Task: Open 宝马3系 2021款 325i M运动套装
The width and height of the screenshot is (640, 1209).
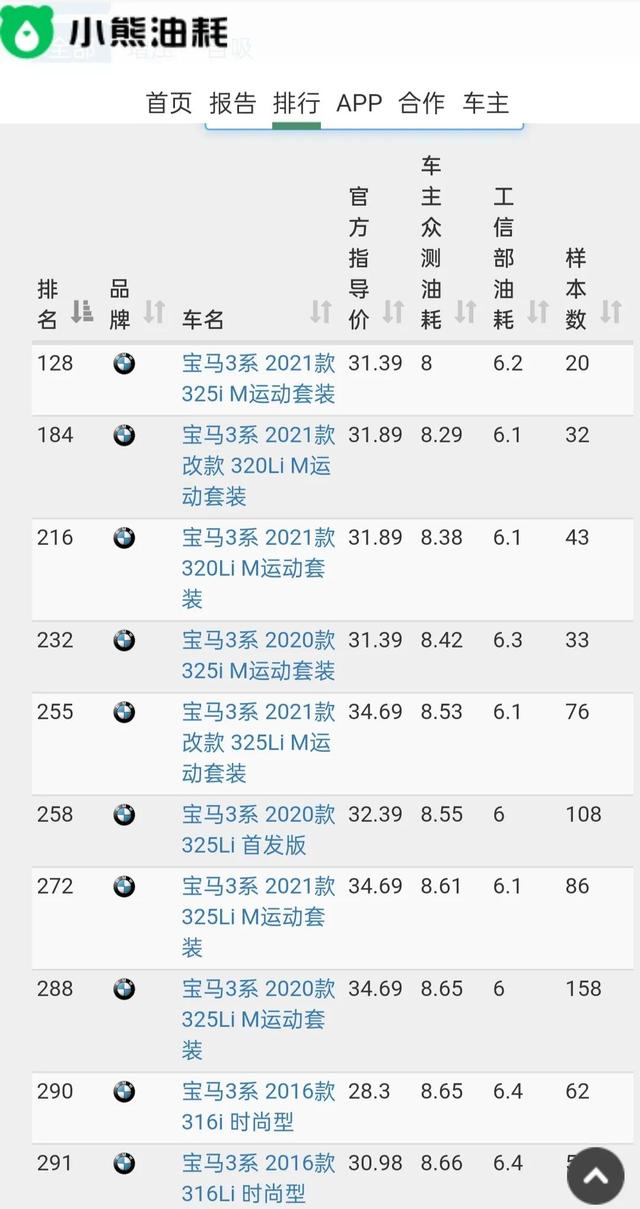Action: [258, 379]
